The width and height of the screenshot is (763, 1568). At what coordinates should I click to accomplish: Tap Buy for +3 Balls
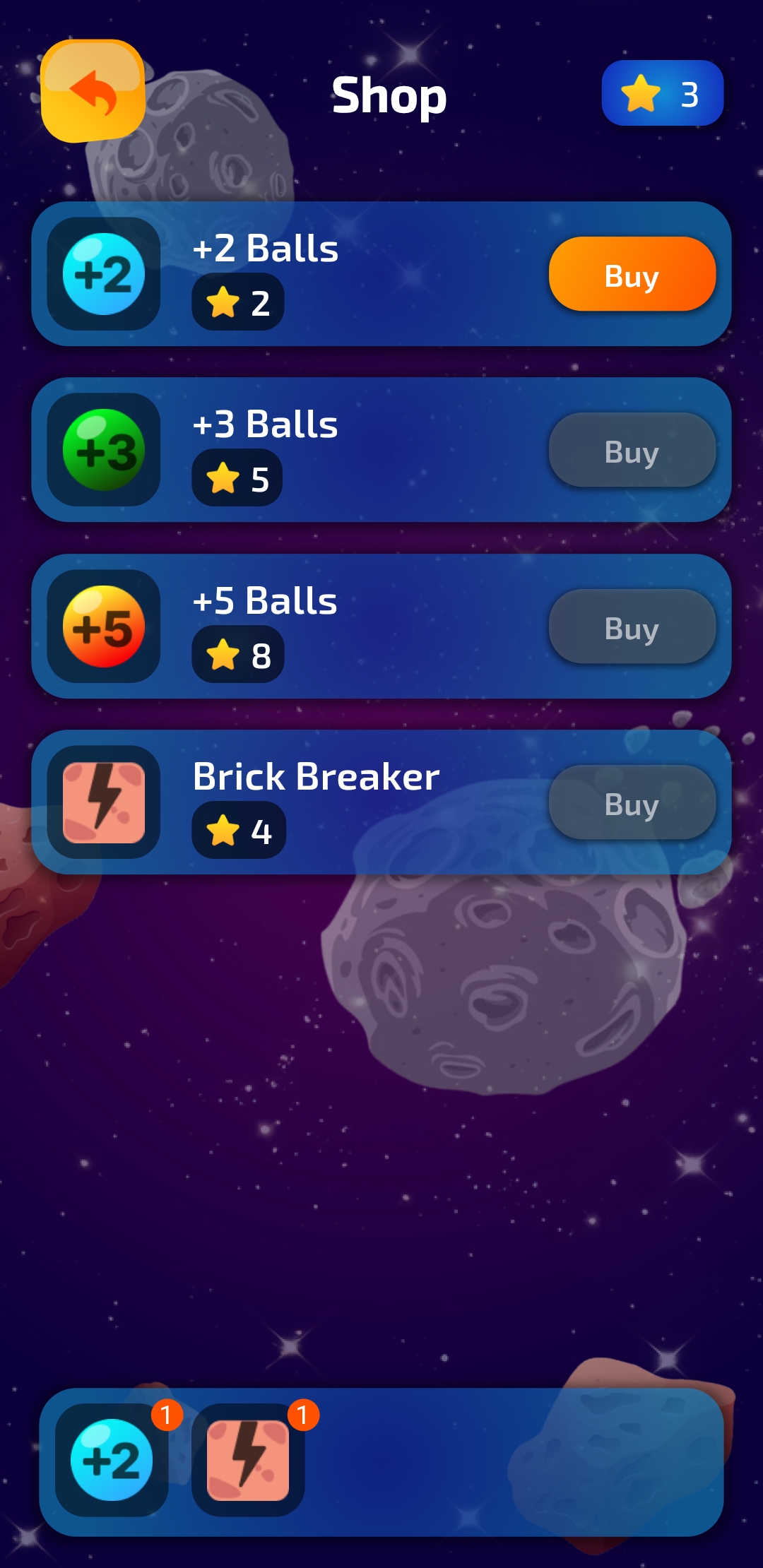point(632,450)
